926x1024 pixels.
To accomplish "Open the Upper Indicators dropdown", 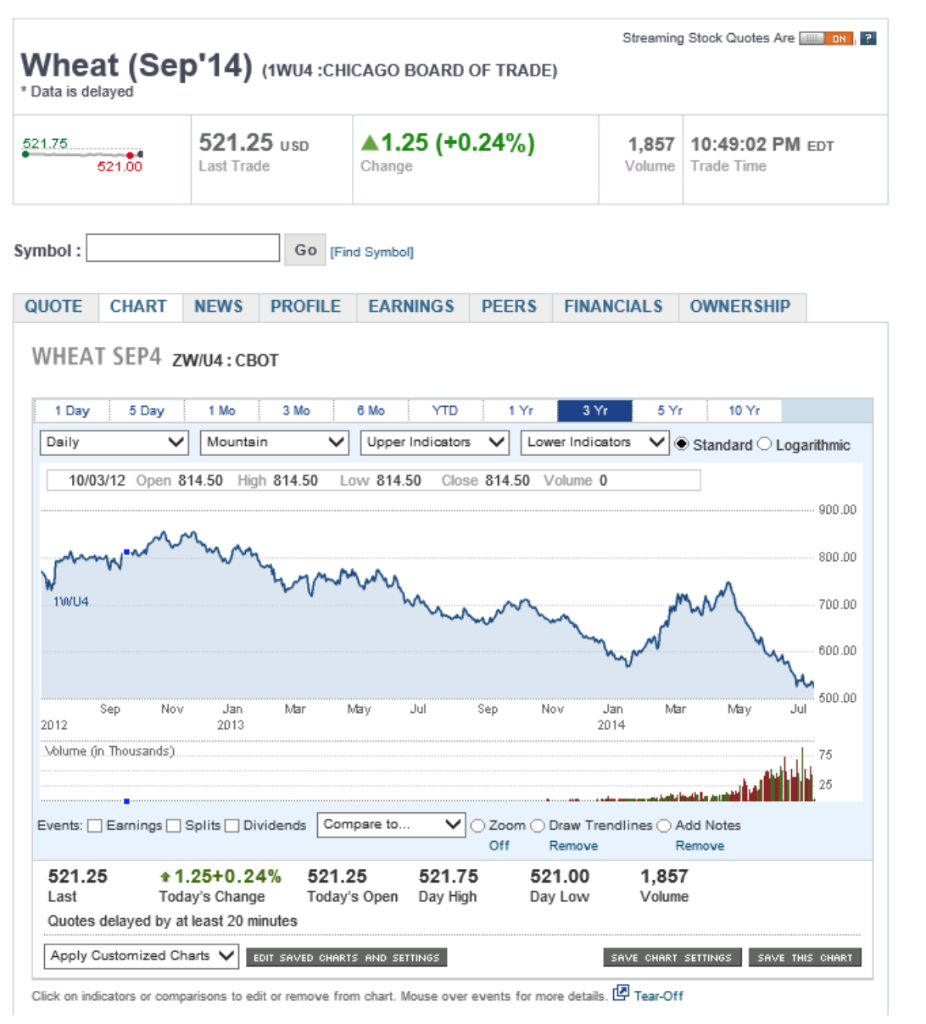I will pos(434,442).
